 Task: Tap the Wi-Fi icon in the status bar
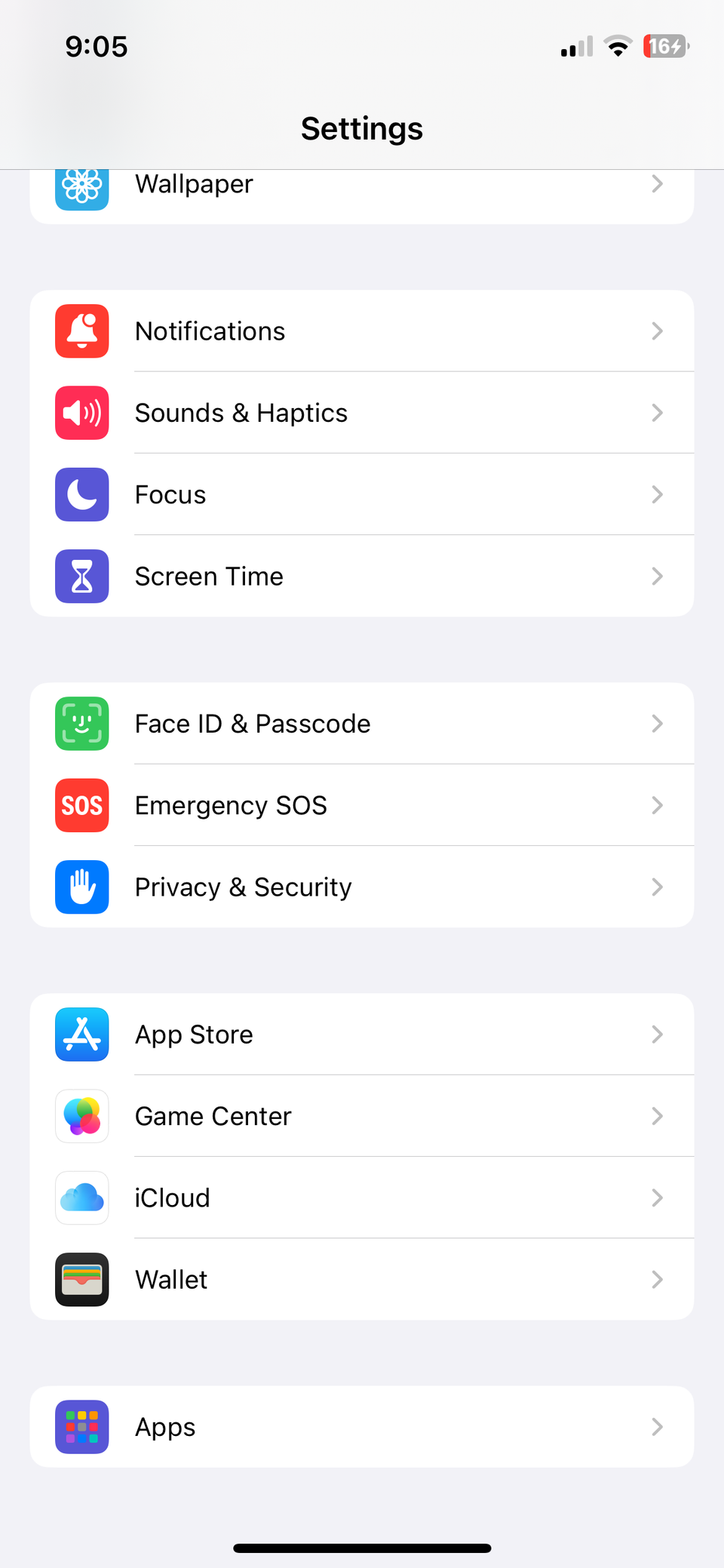(x=618, y=46)
